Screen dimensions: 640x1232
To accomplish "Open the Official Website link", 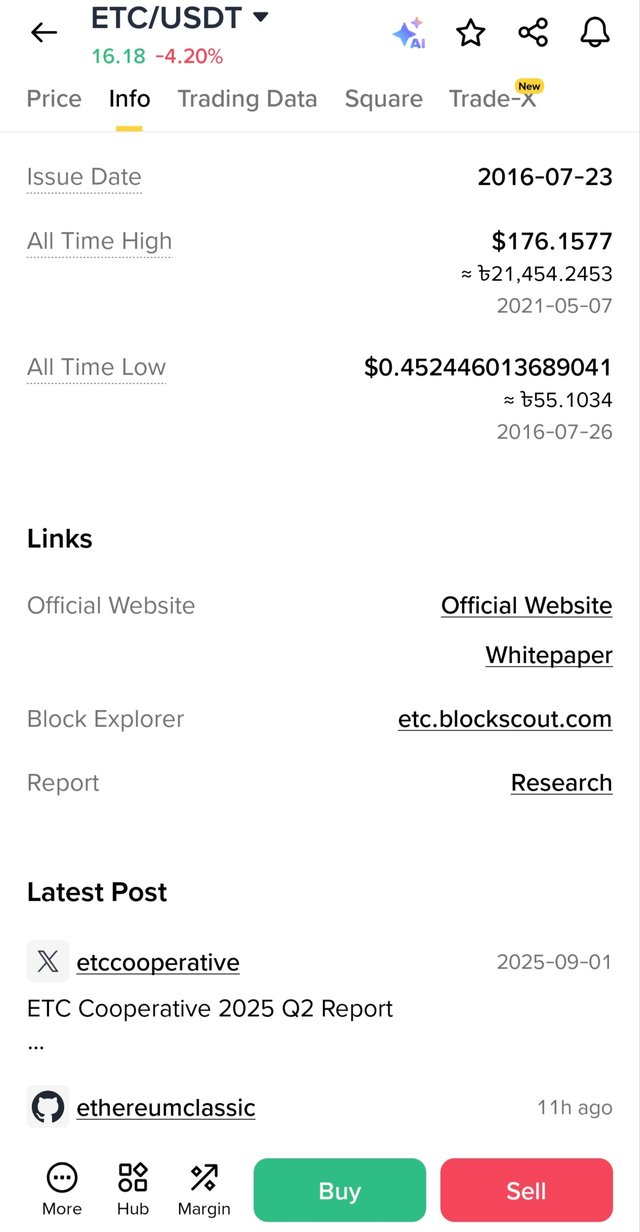I will tap(526, 606).
